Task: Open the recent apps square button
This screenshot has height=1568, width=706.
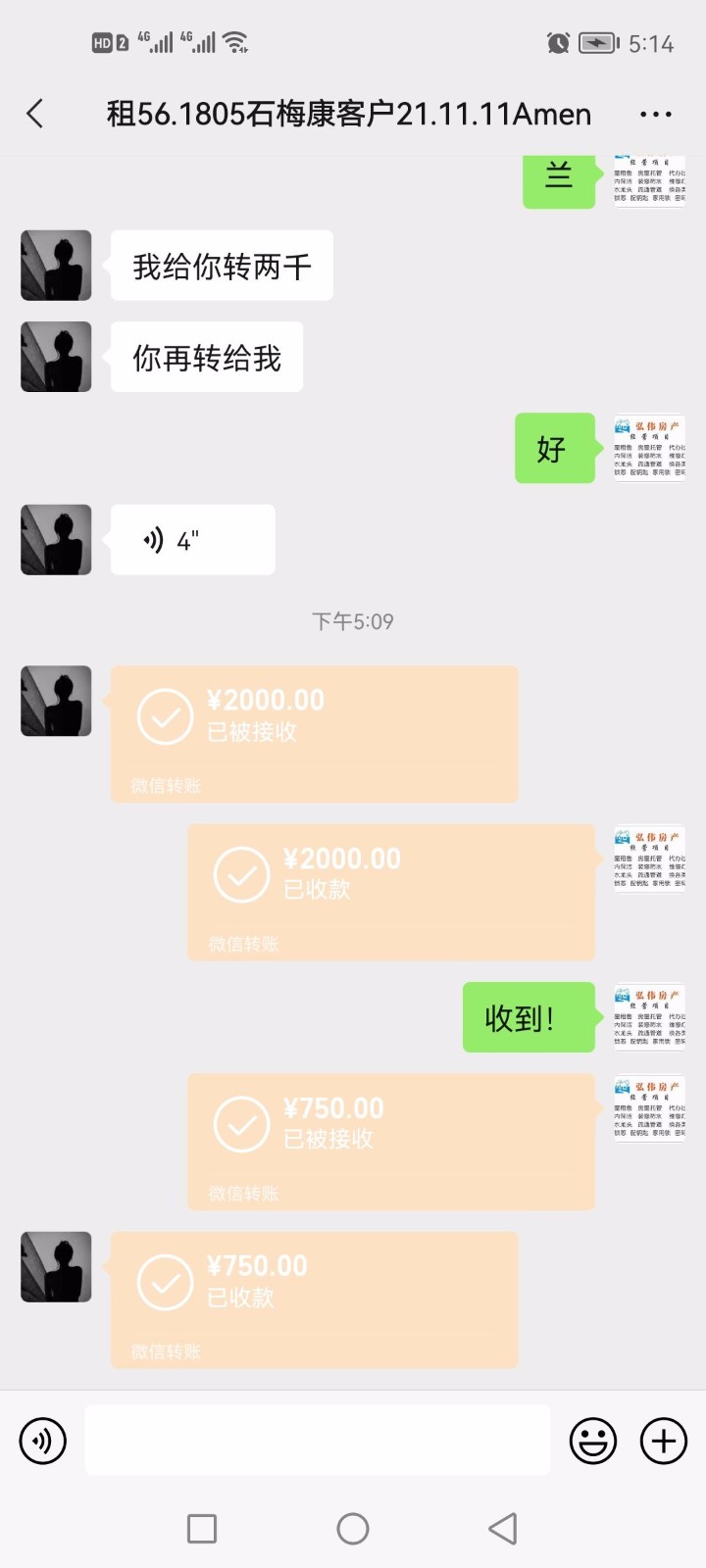Action: 202,1529
